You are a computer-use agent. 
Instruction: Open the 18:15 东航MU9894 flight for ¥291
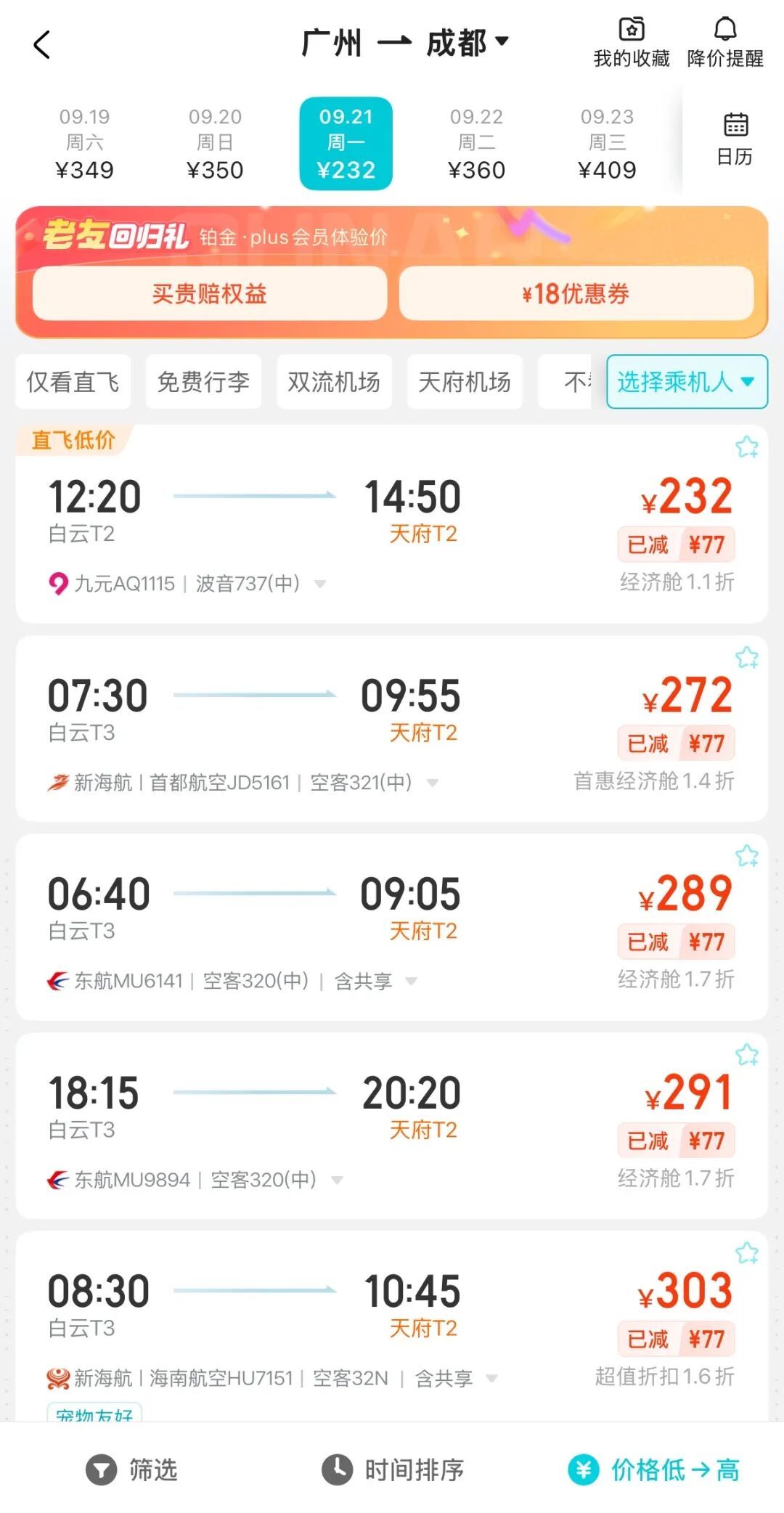tap(392, 1125)
